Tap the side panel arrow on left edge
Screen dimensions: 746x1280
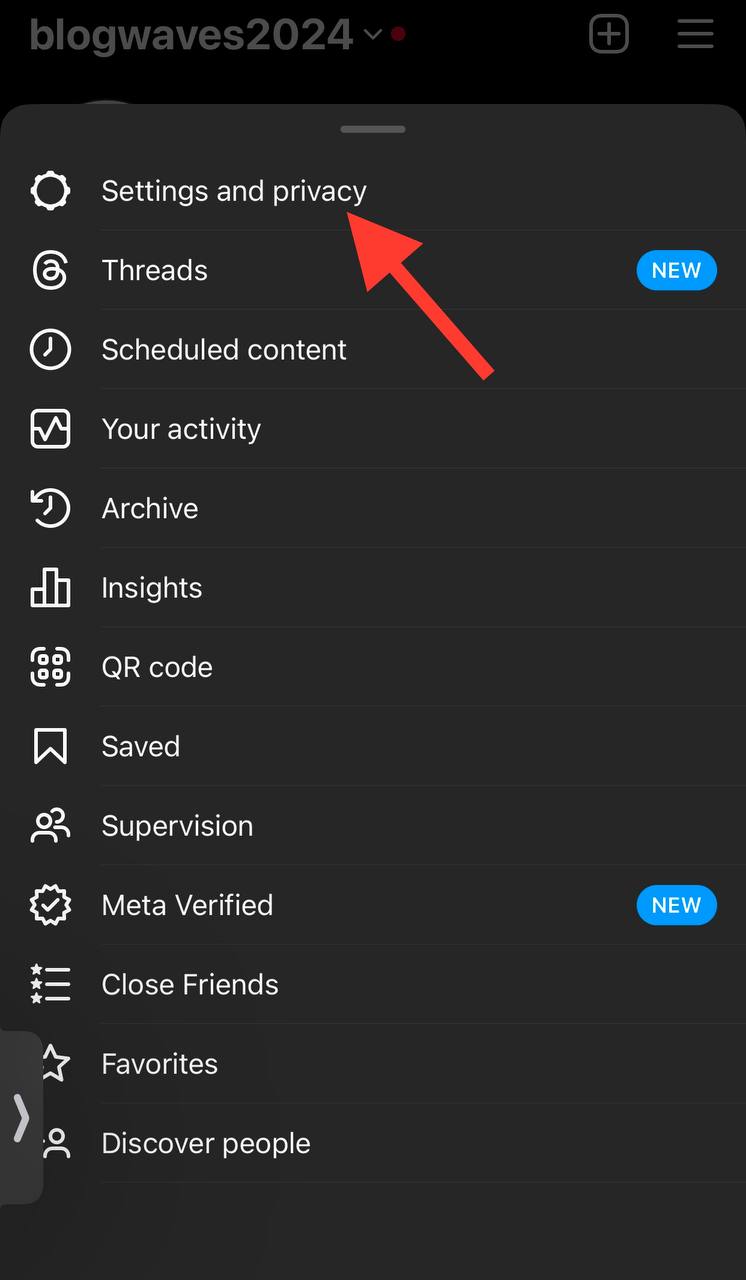click(x=22, y=1118)
